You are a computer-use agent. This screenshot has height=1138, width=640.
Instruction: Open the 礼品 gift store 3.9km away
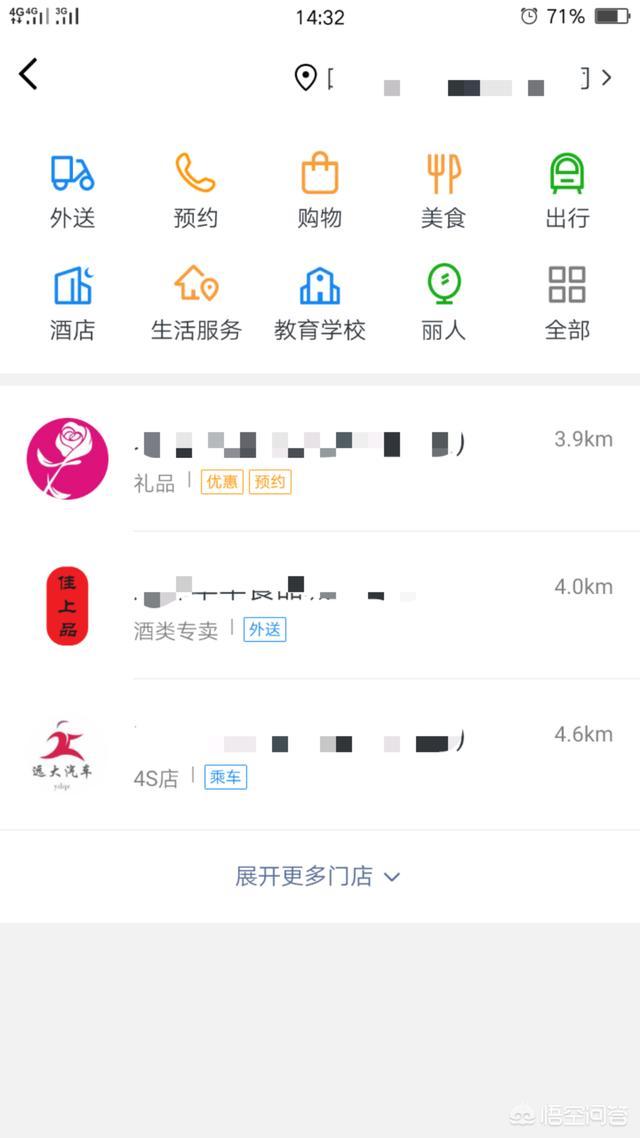pos(320,458)
